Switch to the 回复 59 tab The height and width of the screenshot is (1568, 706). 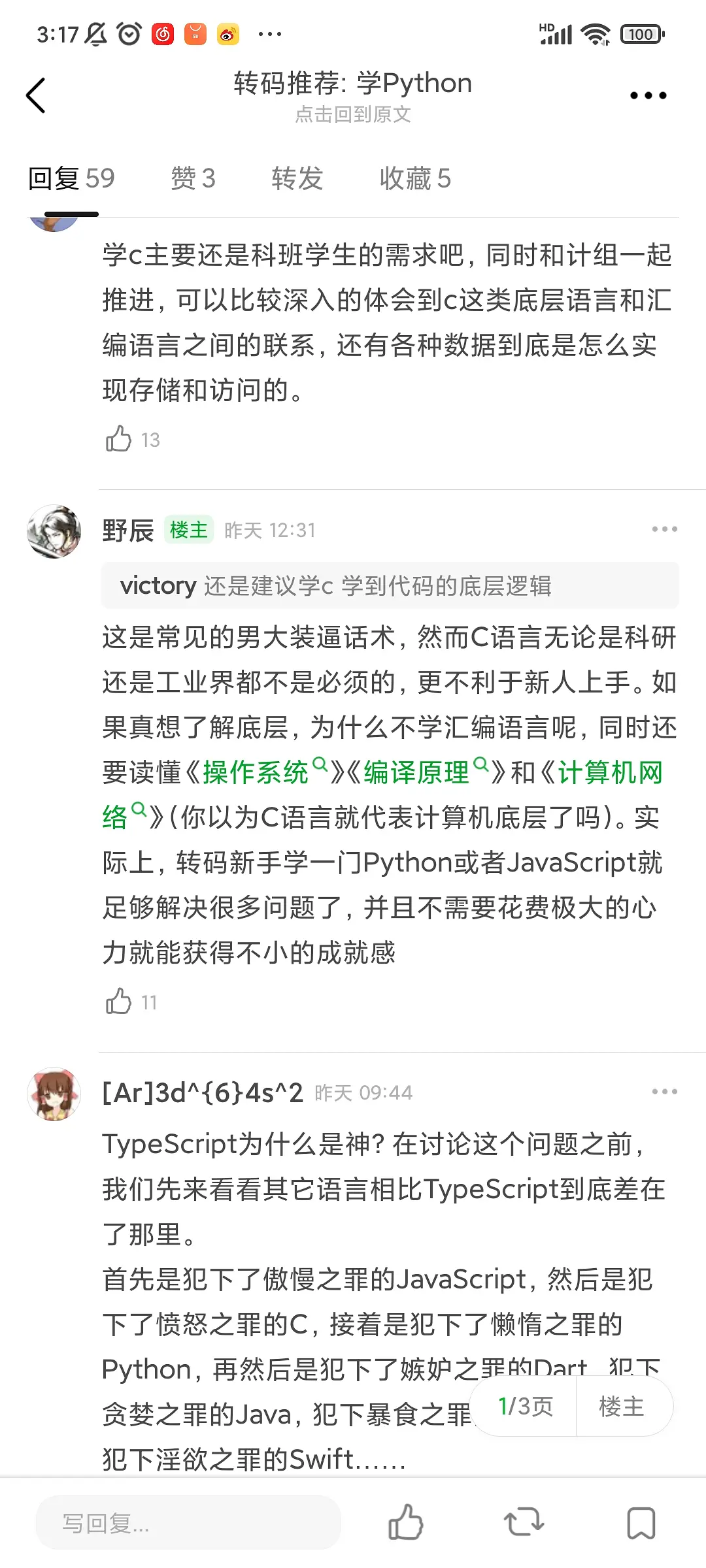click(x=71, y=178)
